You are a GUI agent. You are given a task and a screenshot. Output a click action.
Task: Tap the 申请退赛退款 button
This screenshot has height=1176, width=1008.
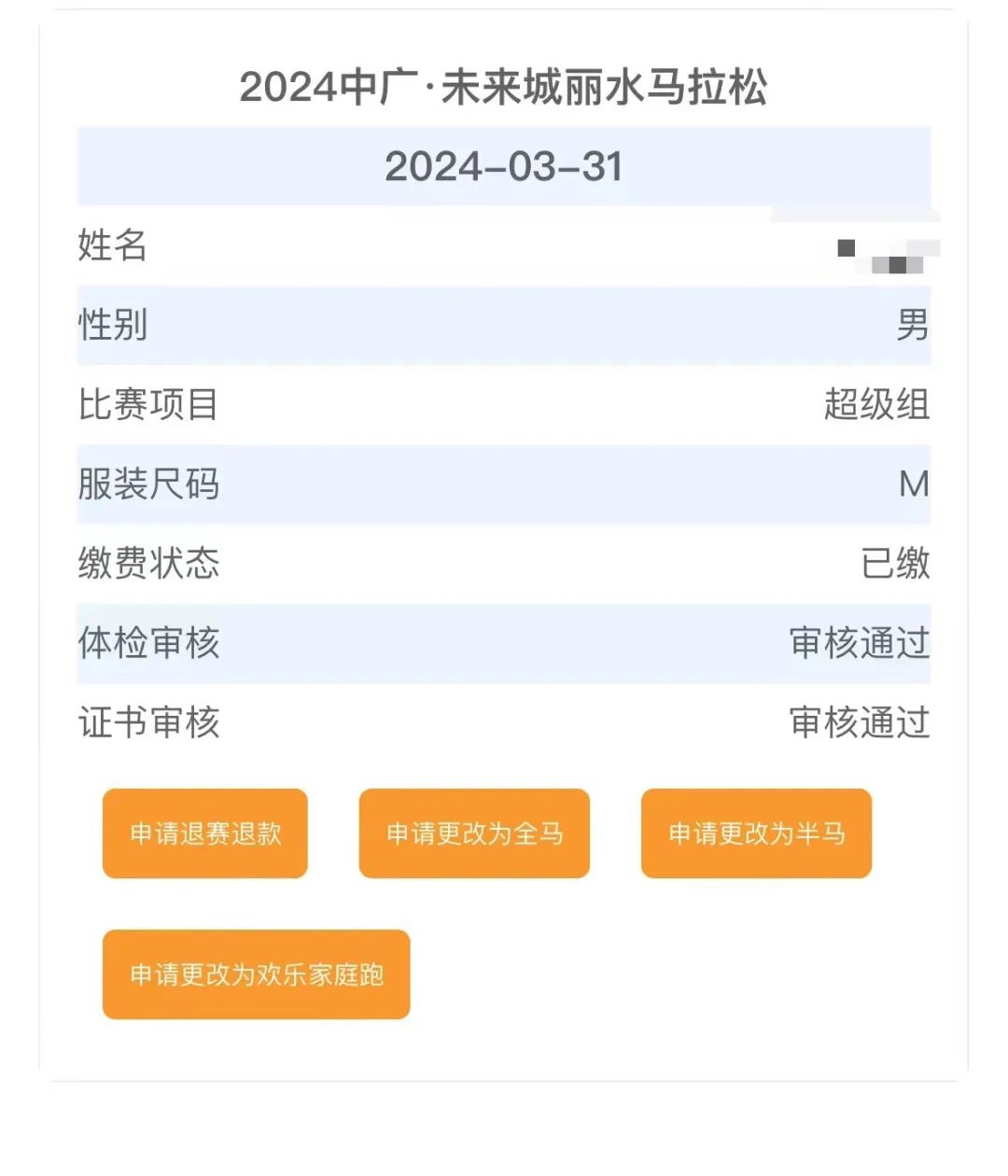(205, 833)
